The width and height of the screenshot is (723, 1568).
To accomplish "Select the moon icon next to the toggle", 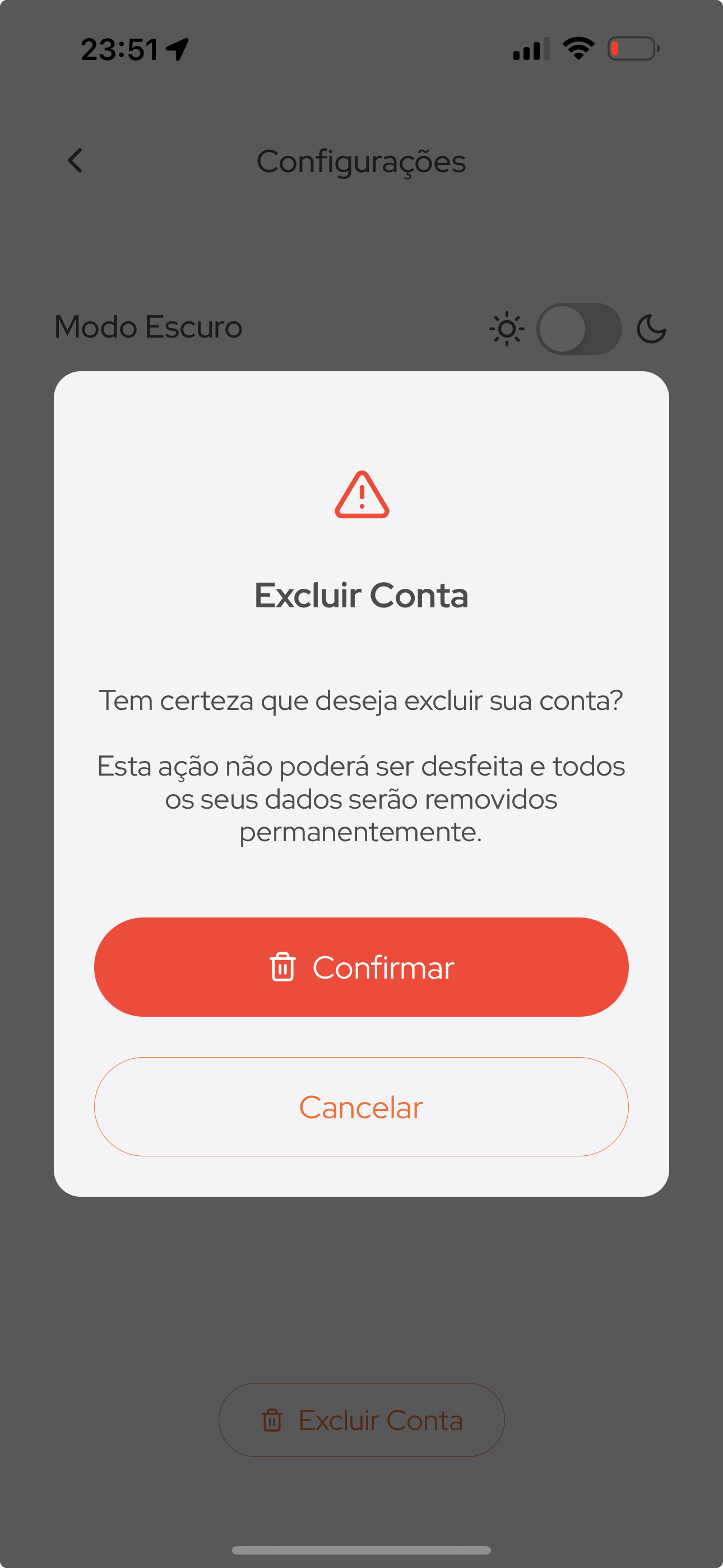I will 651,329.
